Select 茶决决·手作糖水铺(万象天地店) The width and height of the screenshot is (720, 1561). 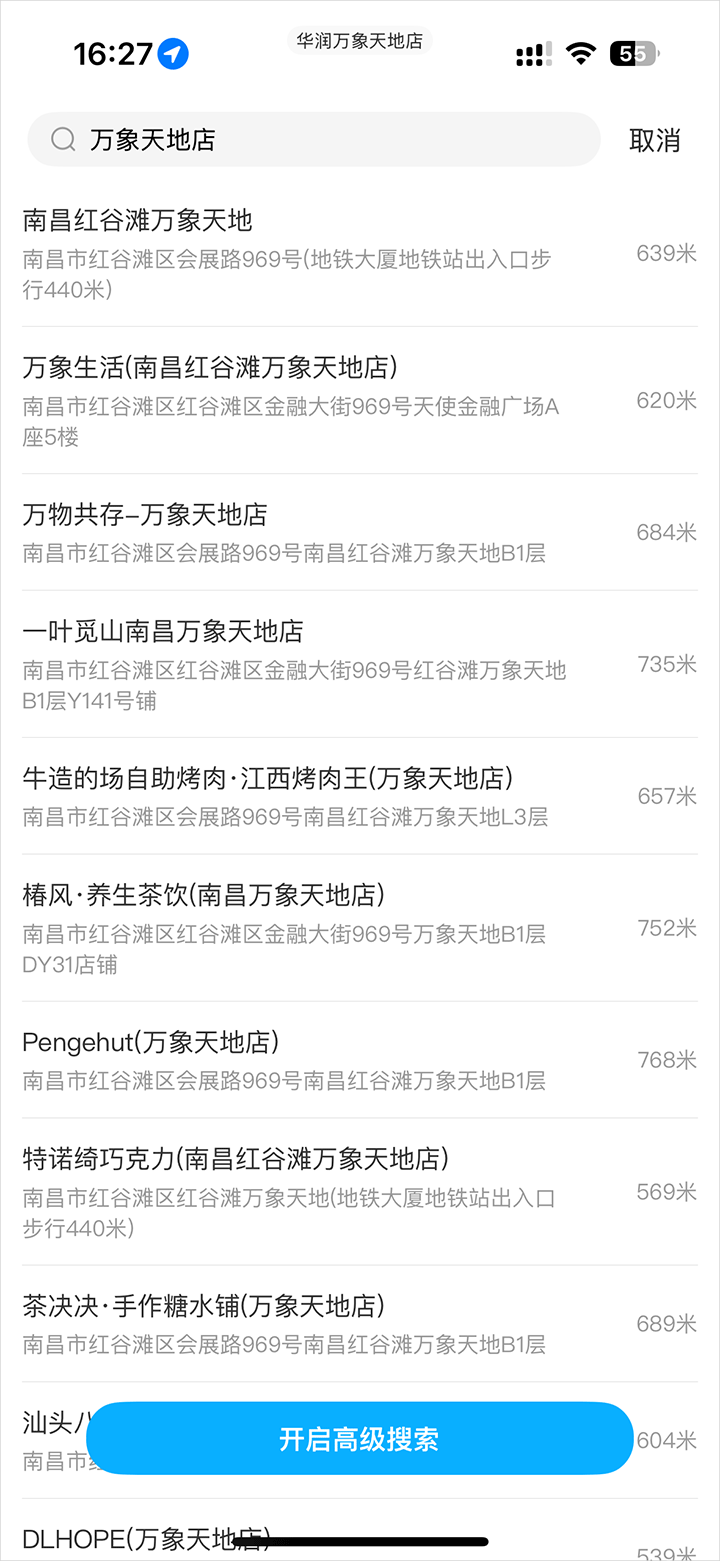[330, 1323]
